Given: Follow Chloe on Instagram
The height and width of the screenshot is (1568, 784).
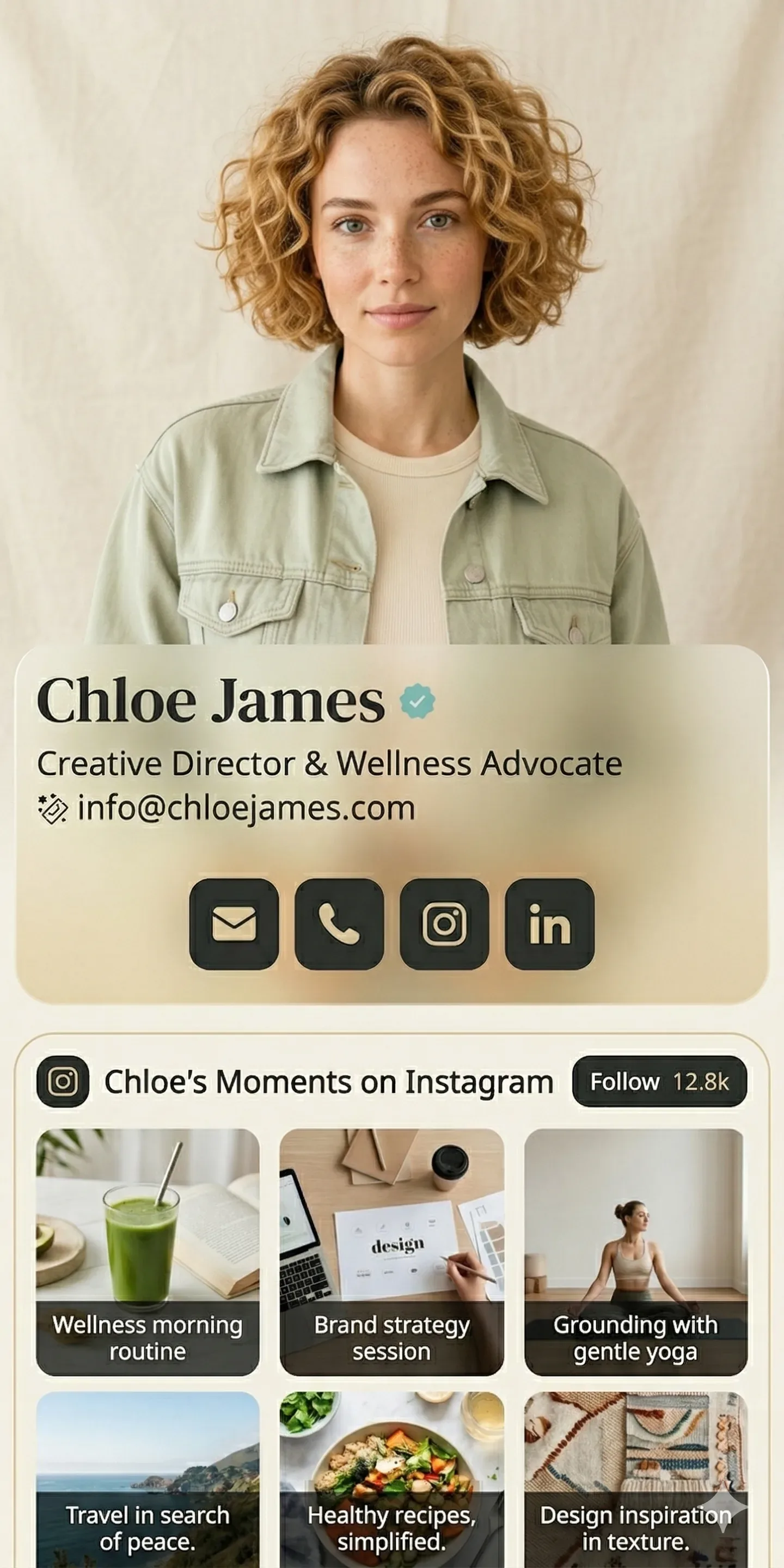Looking at the screenshot, I should click(659, 1082).
